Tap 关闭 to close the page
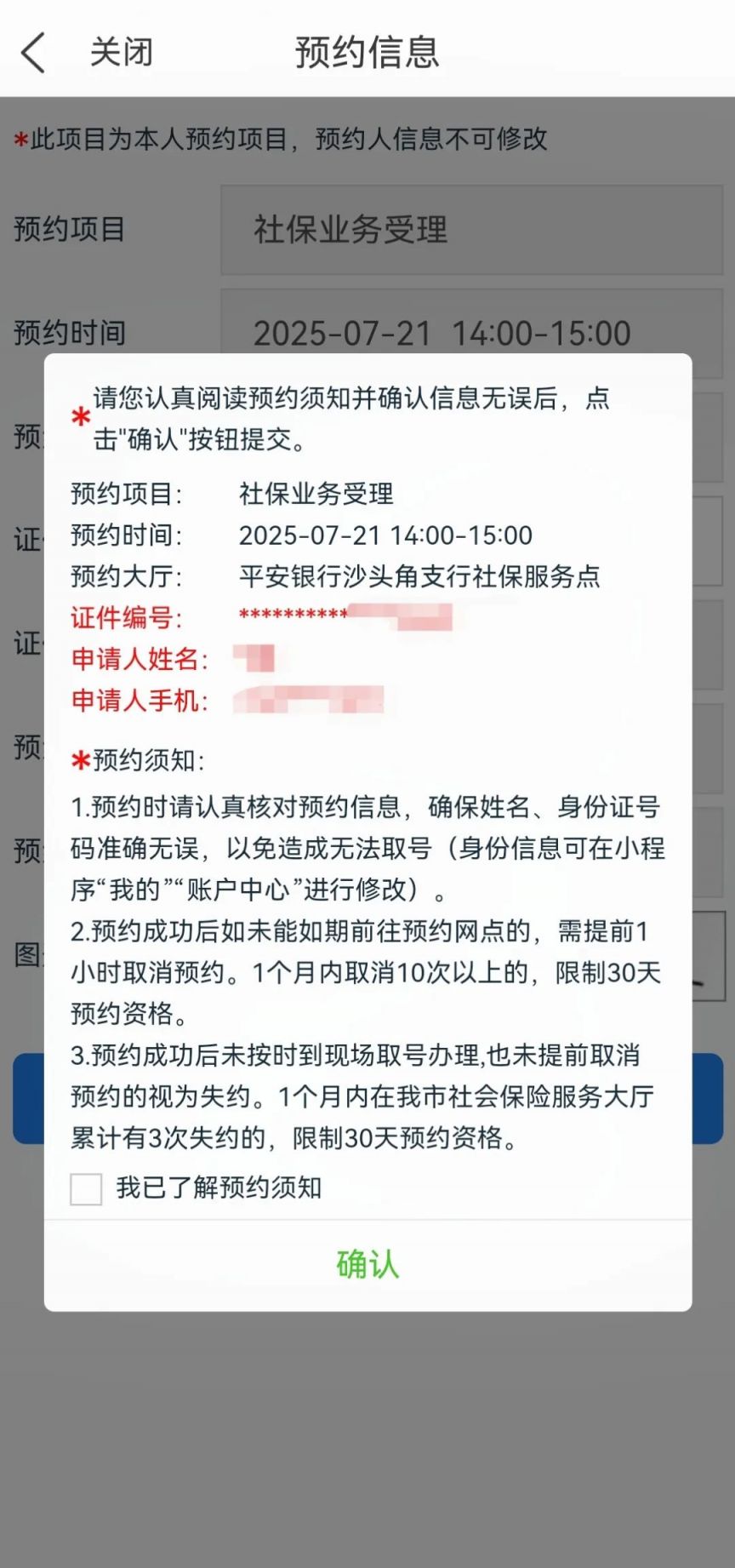 pos(122,52)
